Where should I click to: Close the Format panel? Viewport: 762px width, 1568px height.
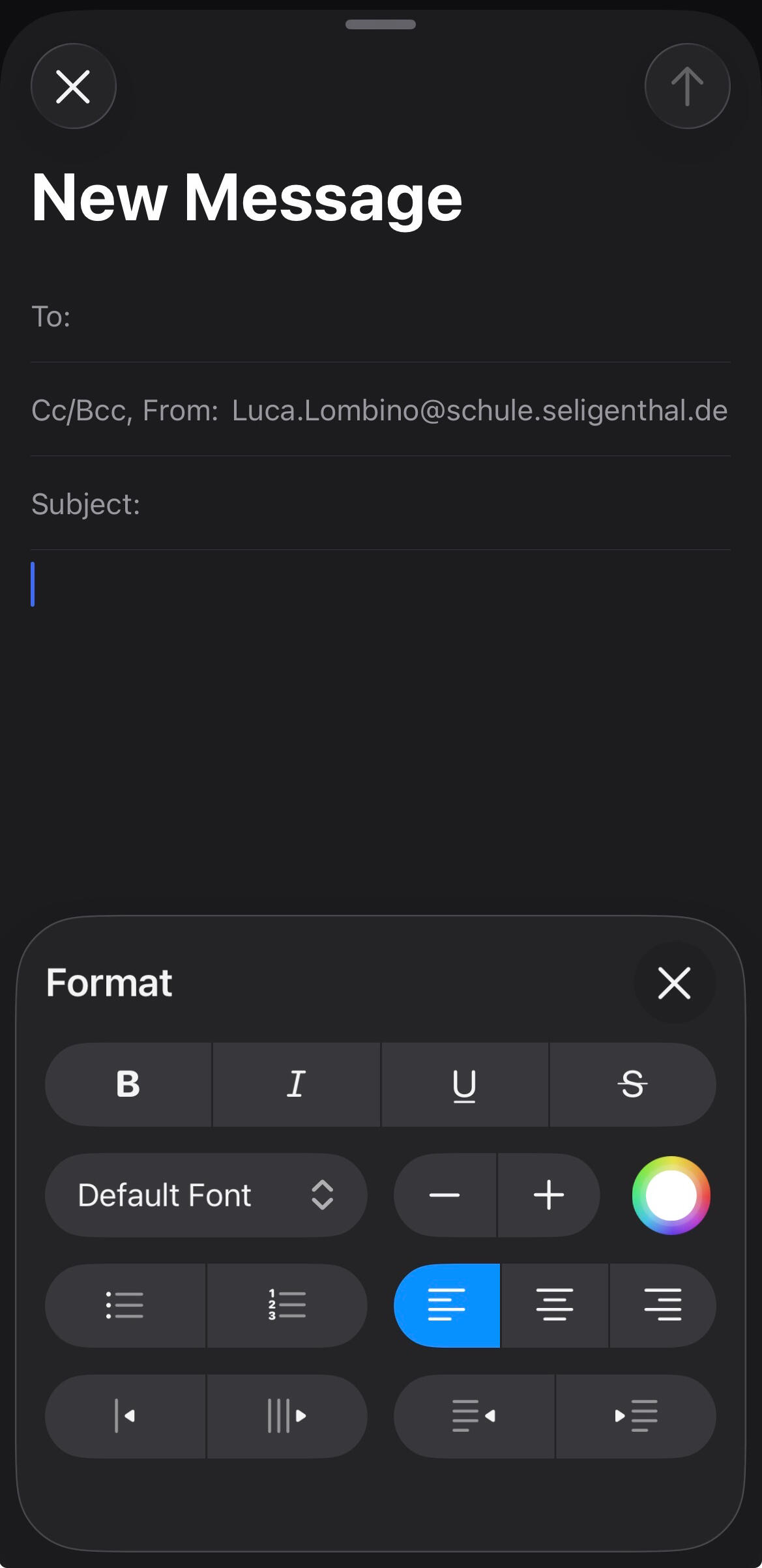(674, 983)
